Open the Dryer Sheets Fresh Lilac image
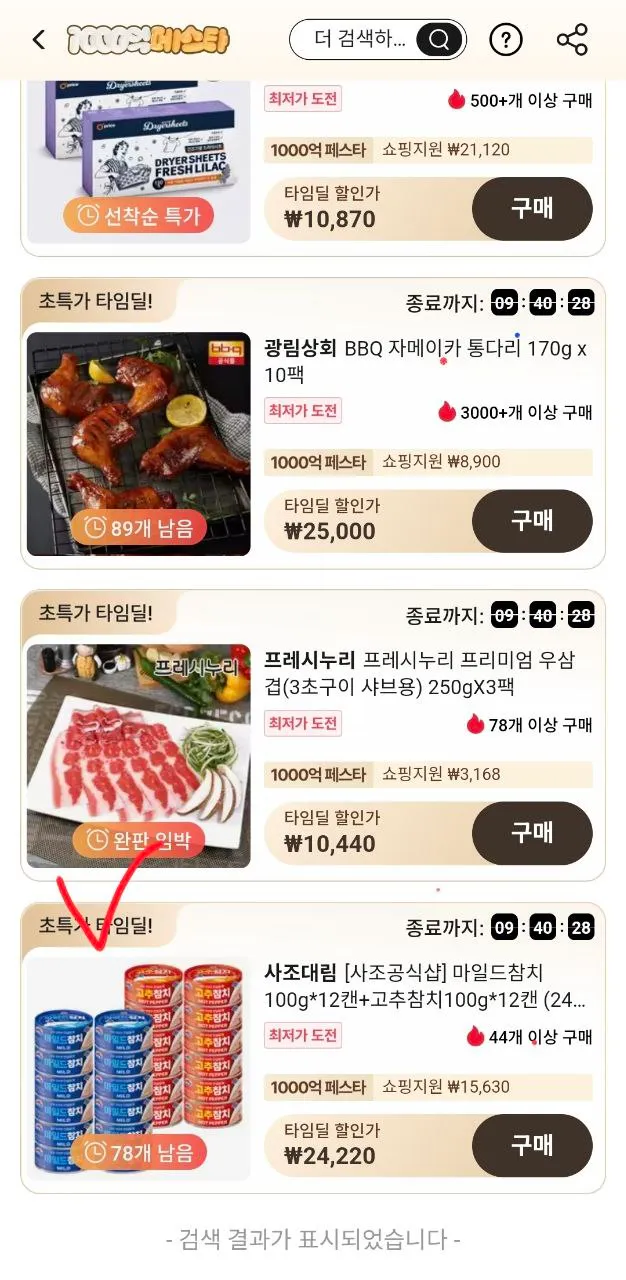The image size is (626, 1280). point(138,150)
